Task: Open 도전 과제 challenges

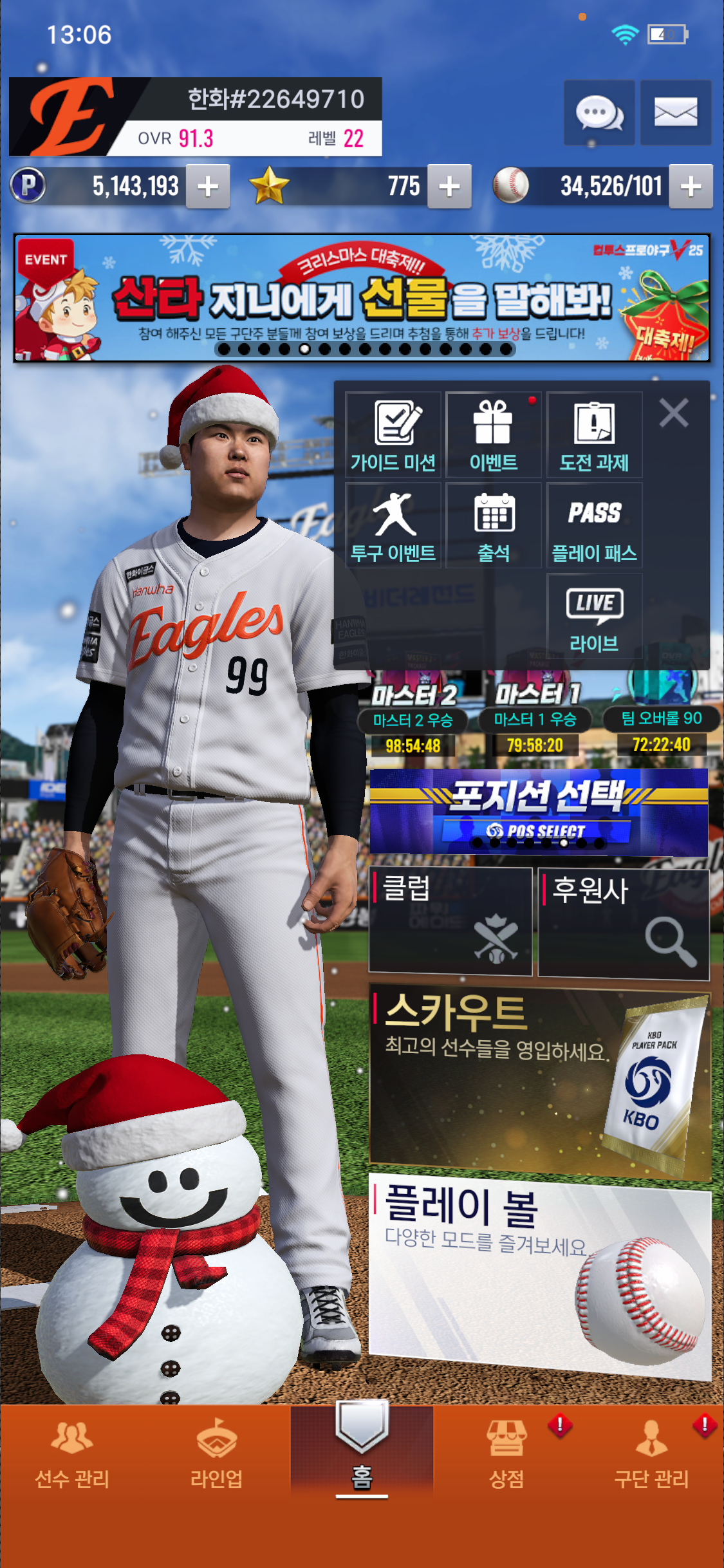Action: 594,435
